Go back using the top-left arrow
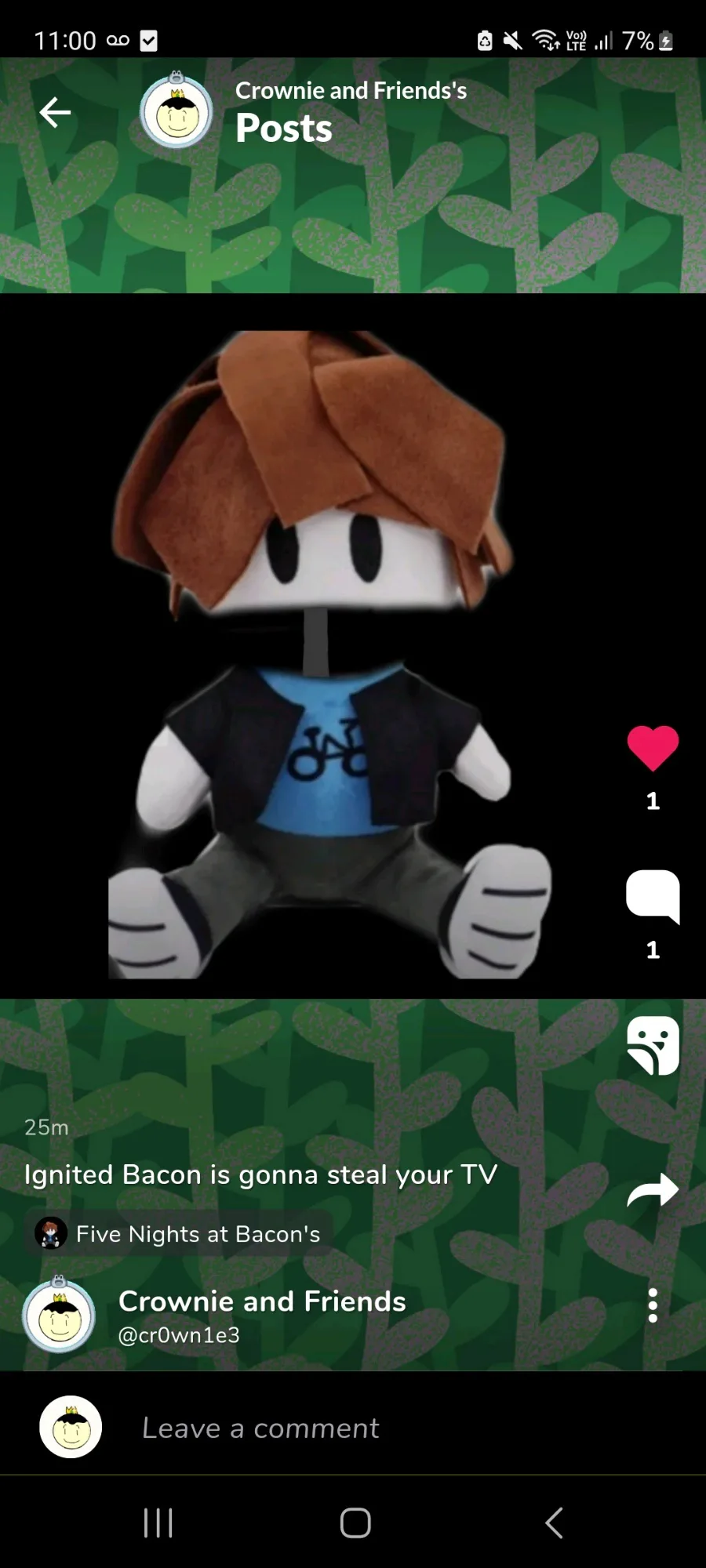 pos(55,113)
